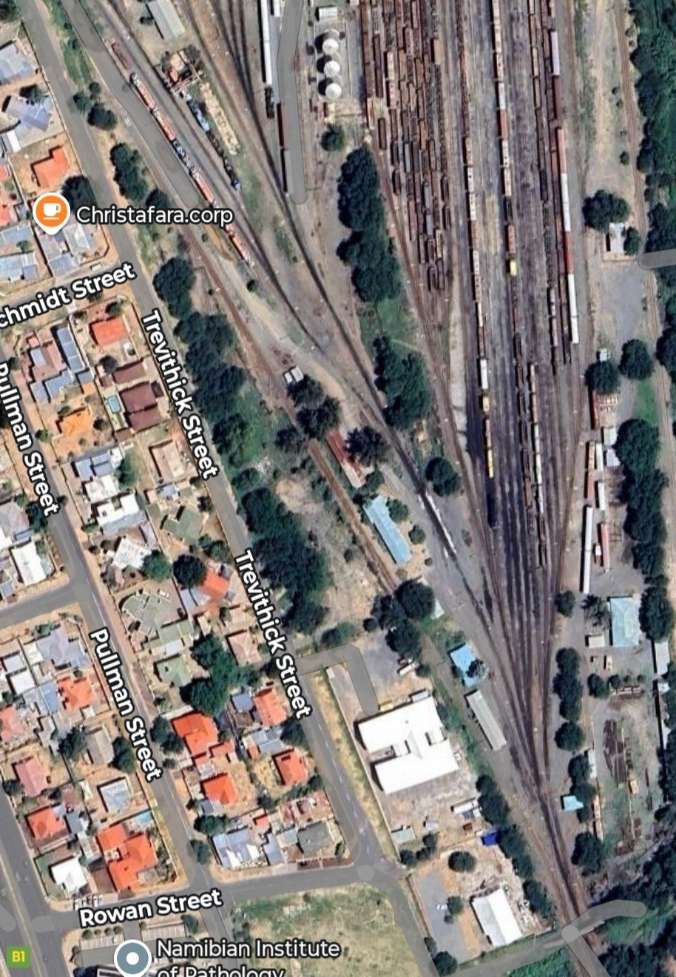676x977 pixels.
Task: Open the Christafara.corp cafe marker
Action: click(50, 212)
